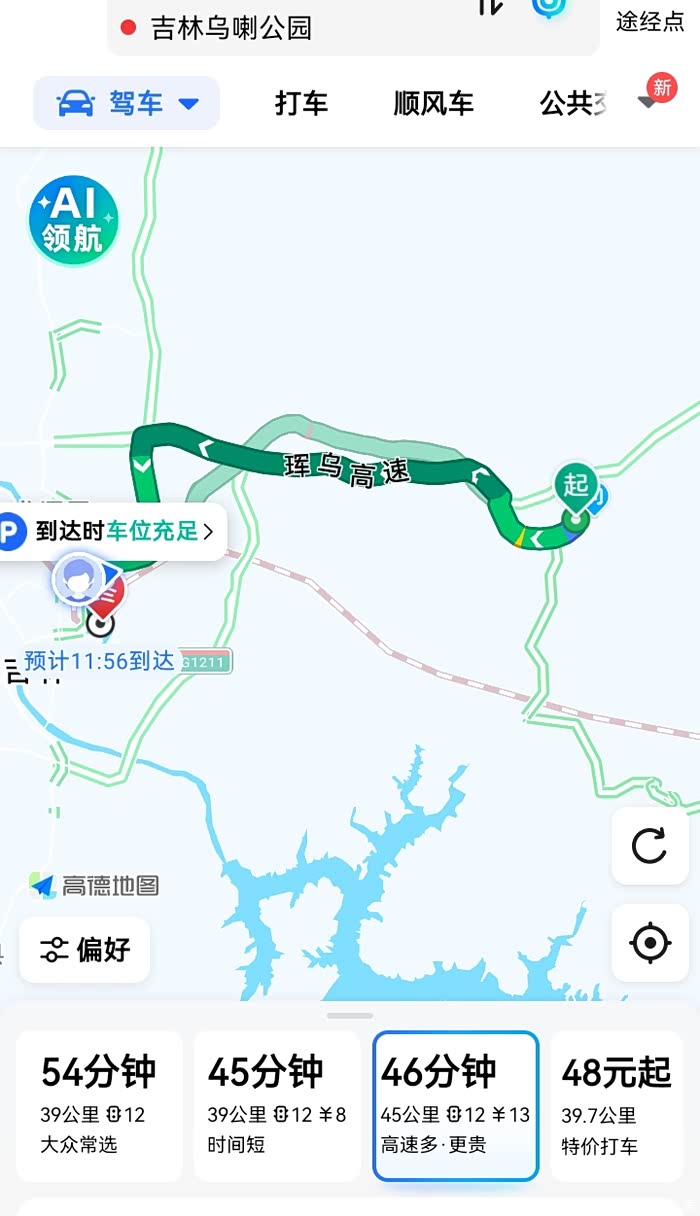Select the 46分钟 高速多 route
700x1216 pixels.
(x=456, y=1105)
